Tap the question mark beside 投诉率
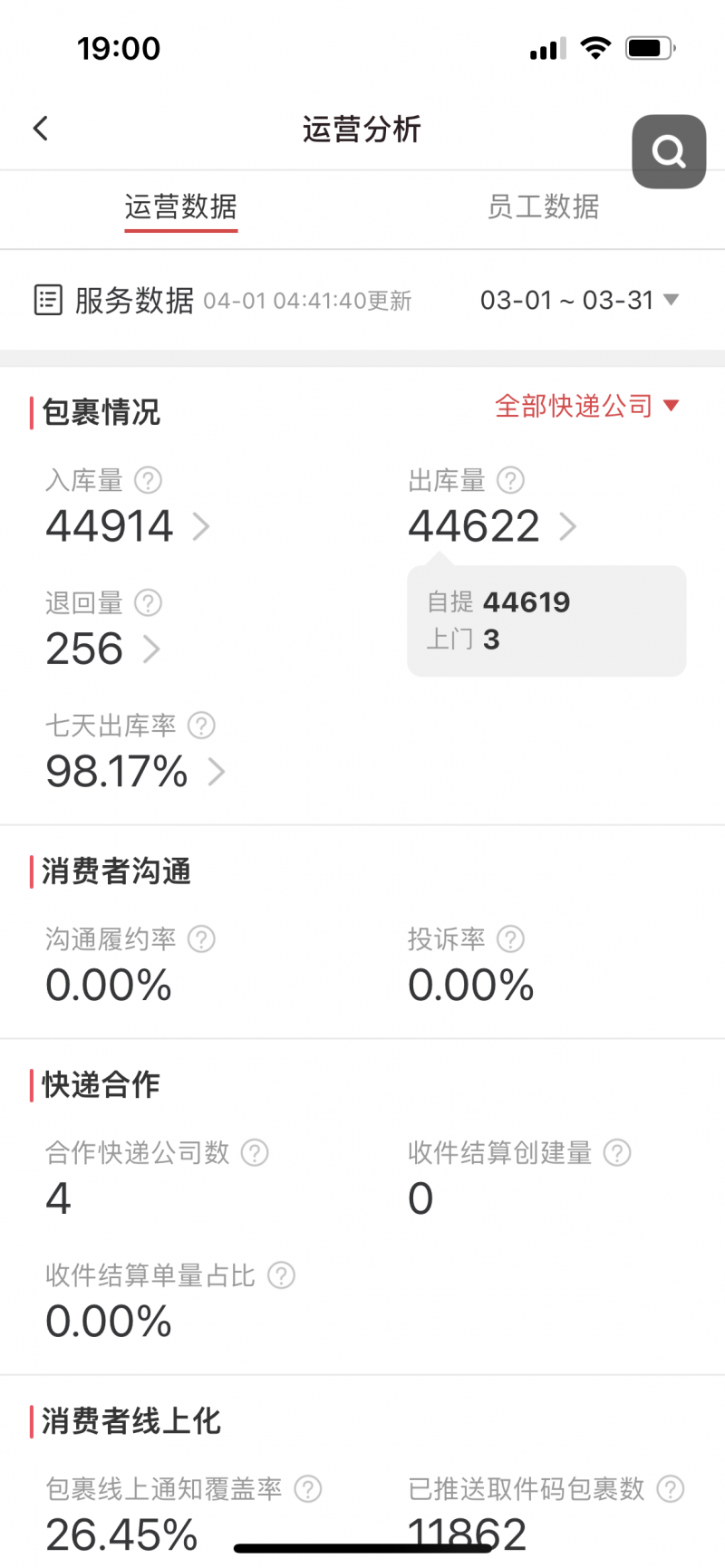Viewport: 725px width, 1568px height. (511, 939)
